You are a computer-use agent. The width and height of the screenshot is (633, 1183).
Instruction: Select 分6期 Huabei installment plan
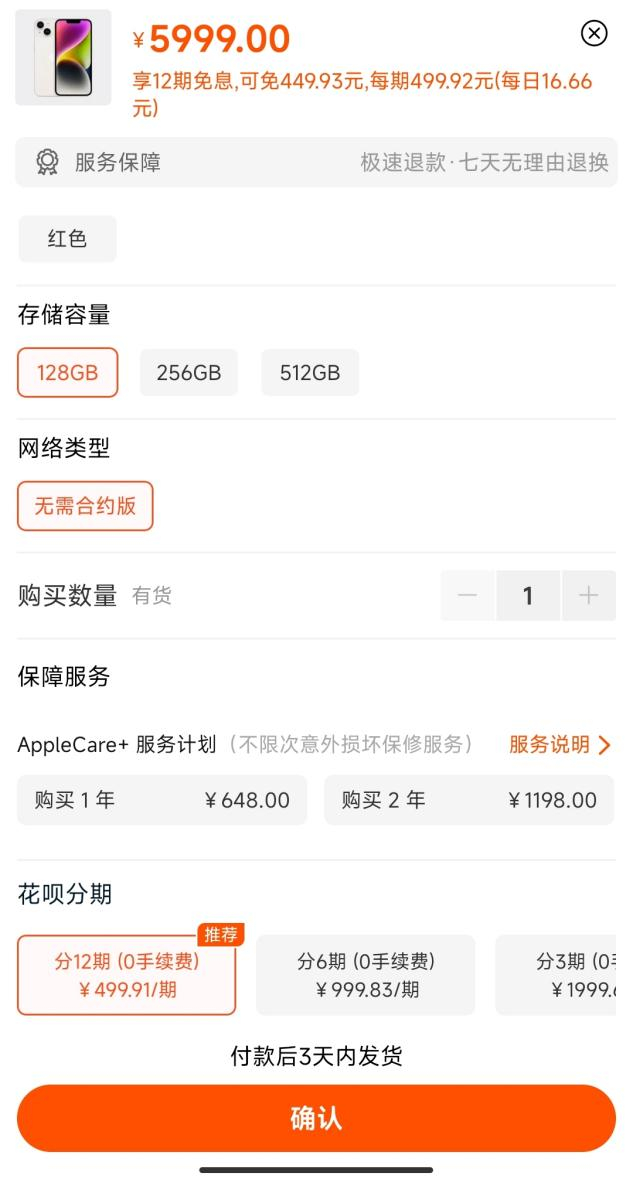366,975
